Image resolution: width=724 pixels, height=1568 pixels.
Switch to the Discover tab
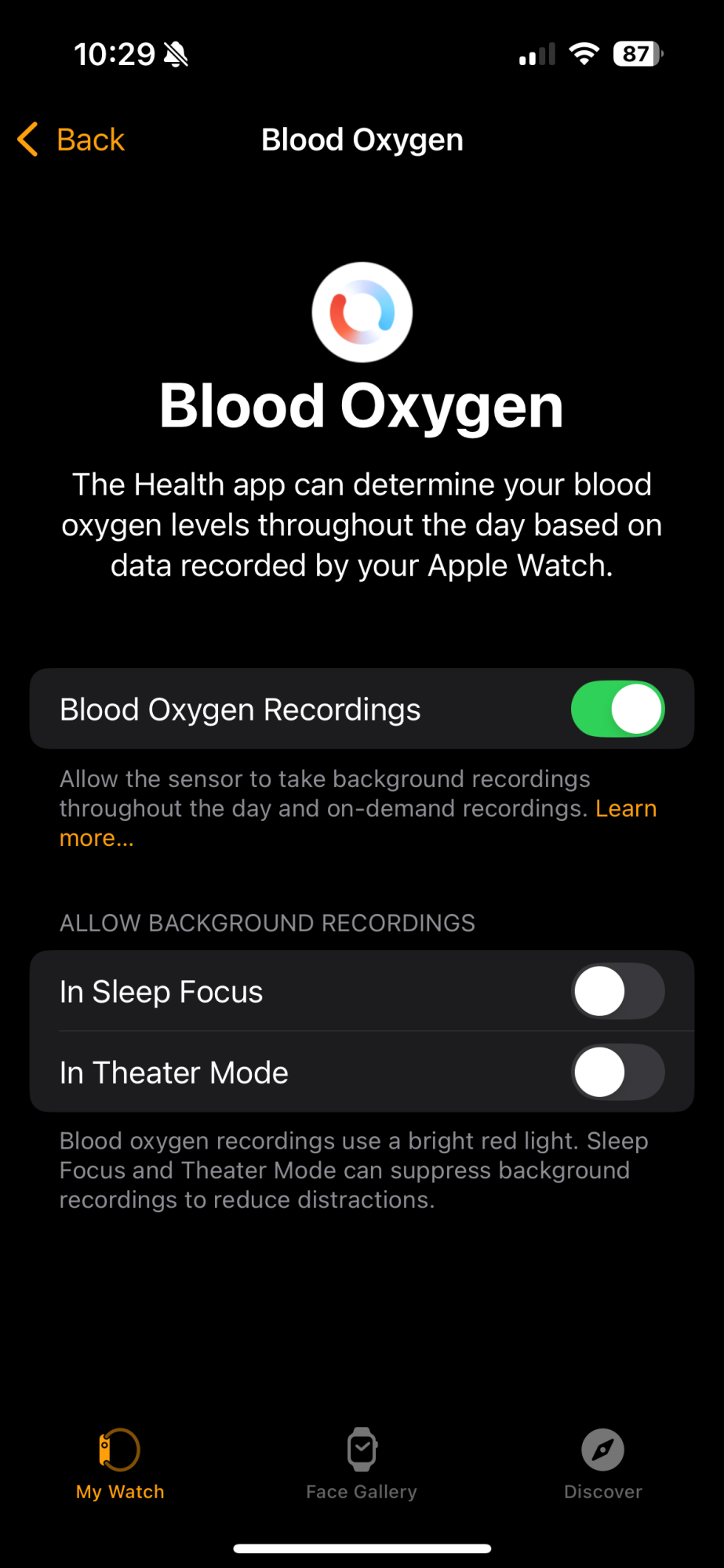click(x=602, y=1463)
